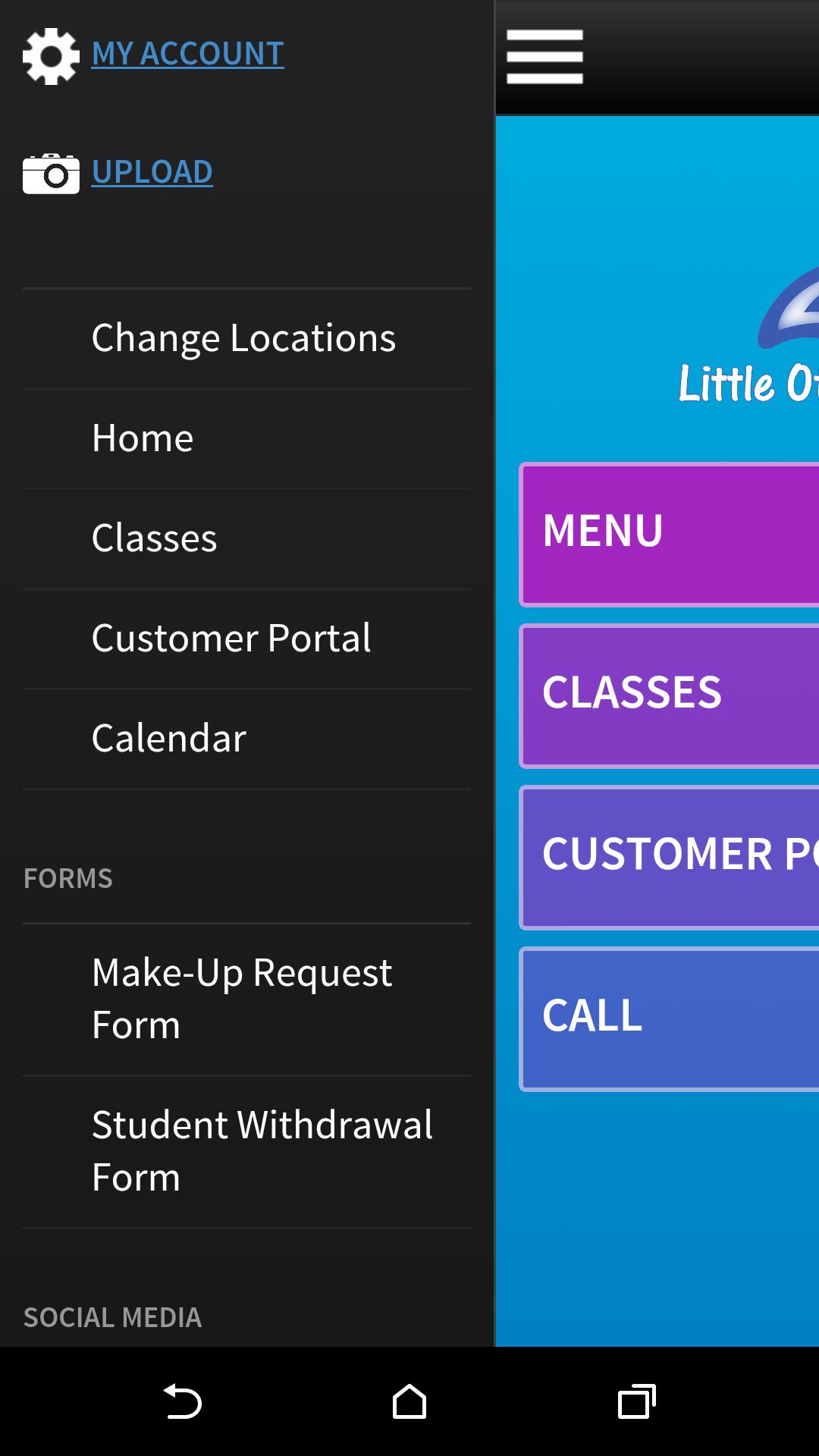Viewport: 819px width, 1456px height.
Task: Go to Home from the drawer
Action: 143,438
